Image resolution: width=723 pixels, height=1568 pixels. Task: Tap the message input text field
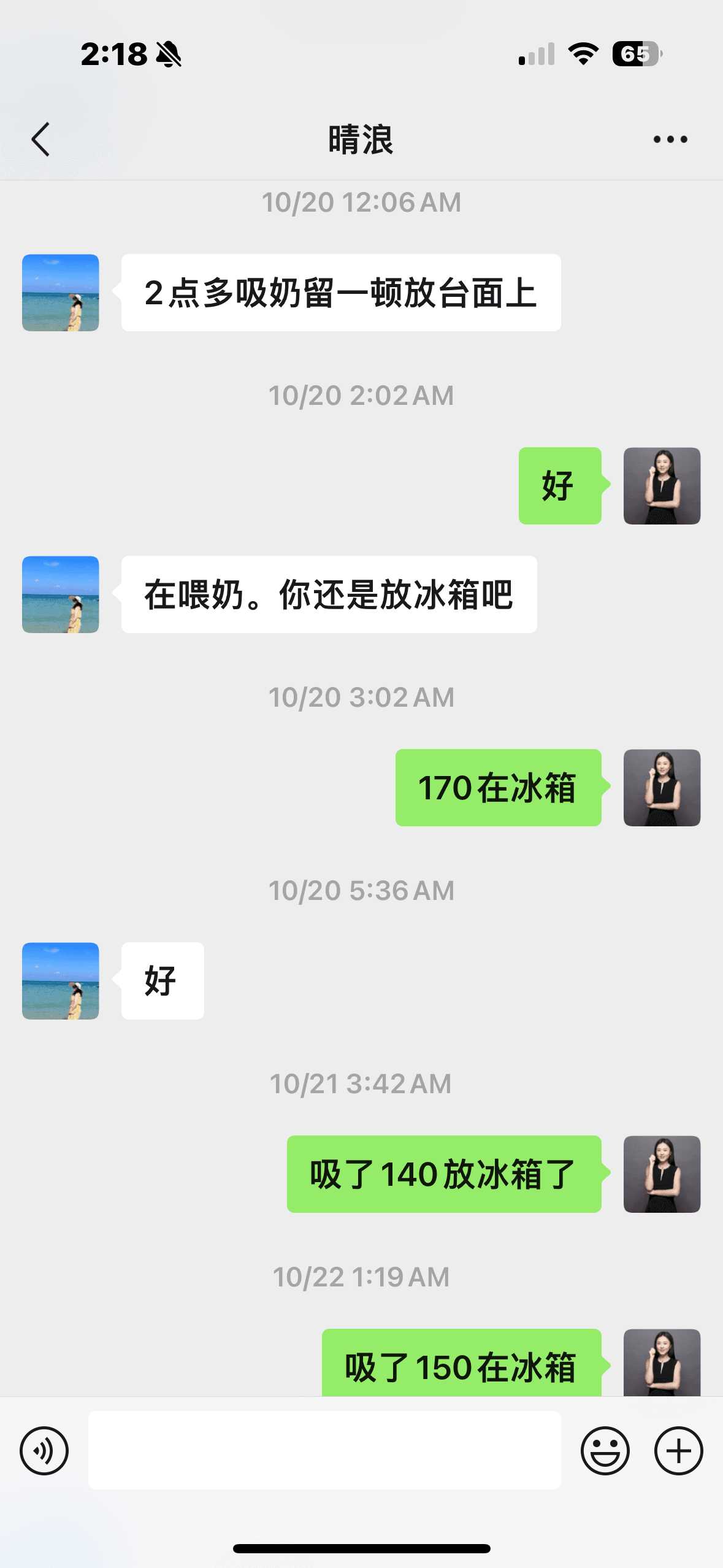(x=325, y=1450)
